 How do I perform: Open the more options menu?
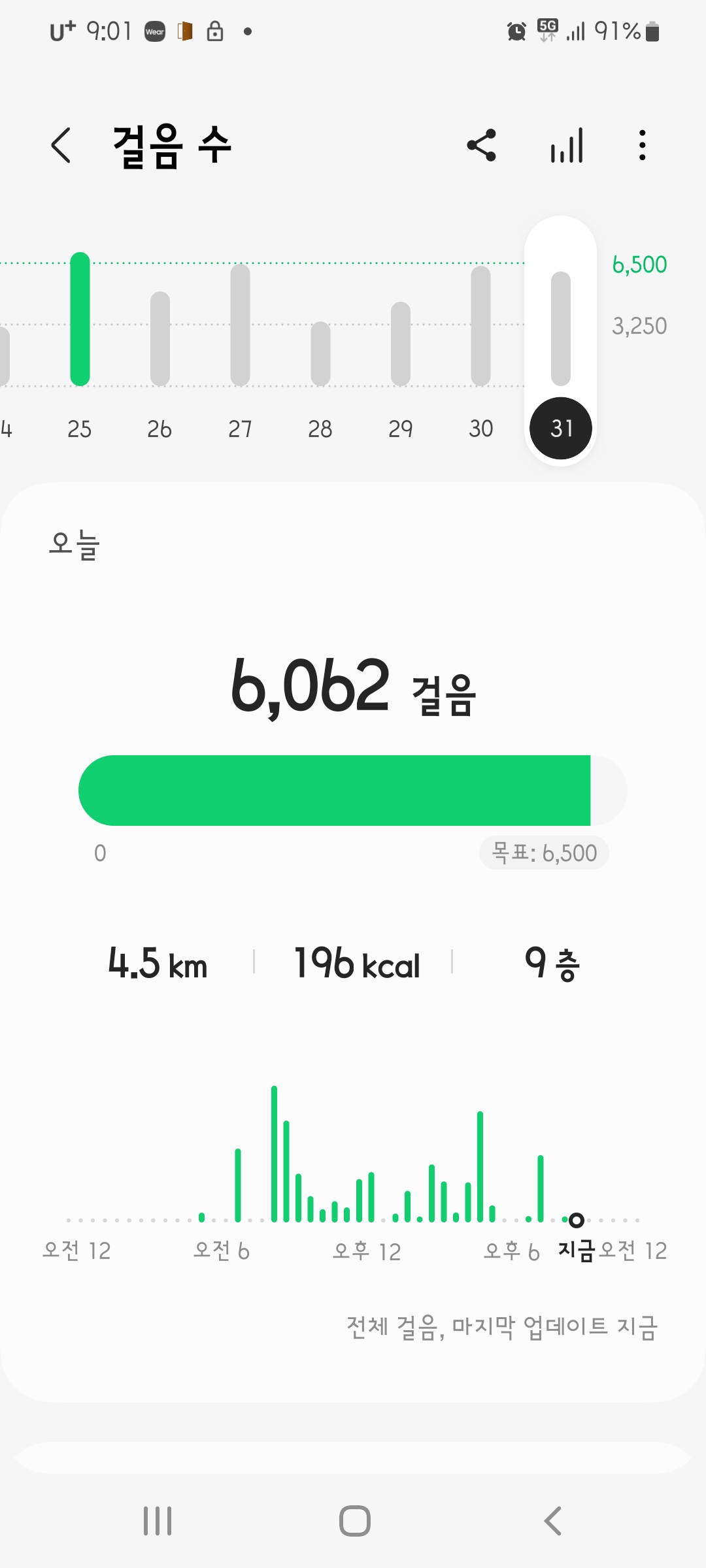[643, 145]
